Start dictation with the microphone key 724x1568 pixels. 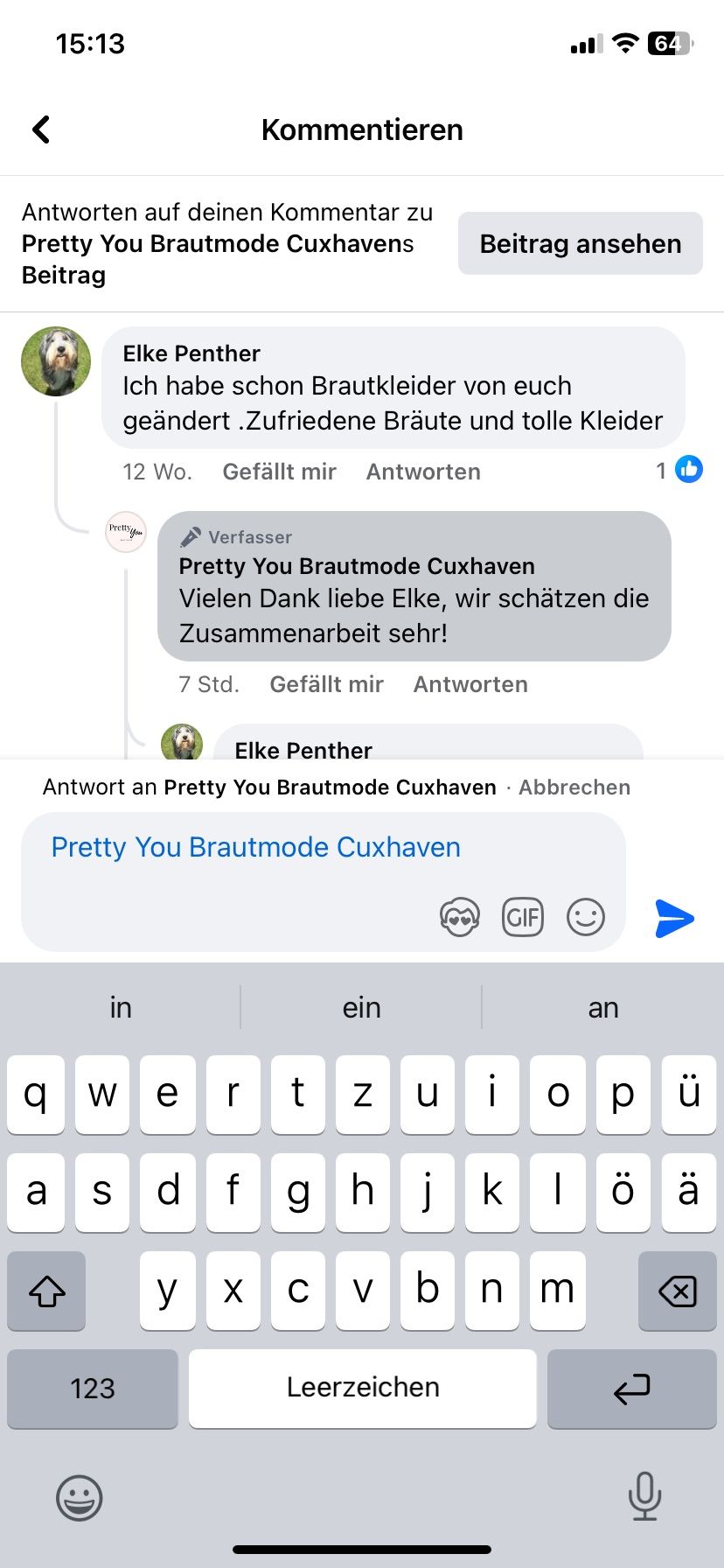point(644,1496)
